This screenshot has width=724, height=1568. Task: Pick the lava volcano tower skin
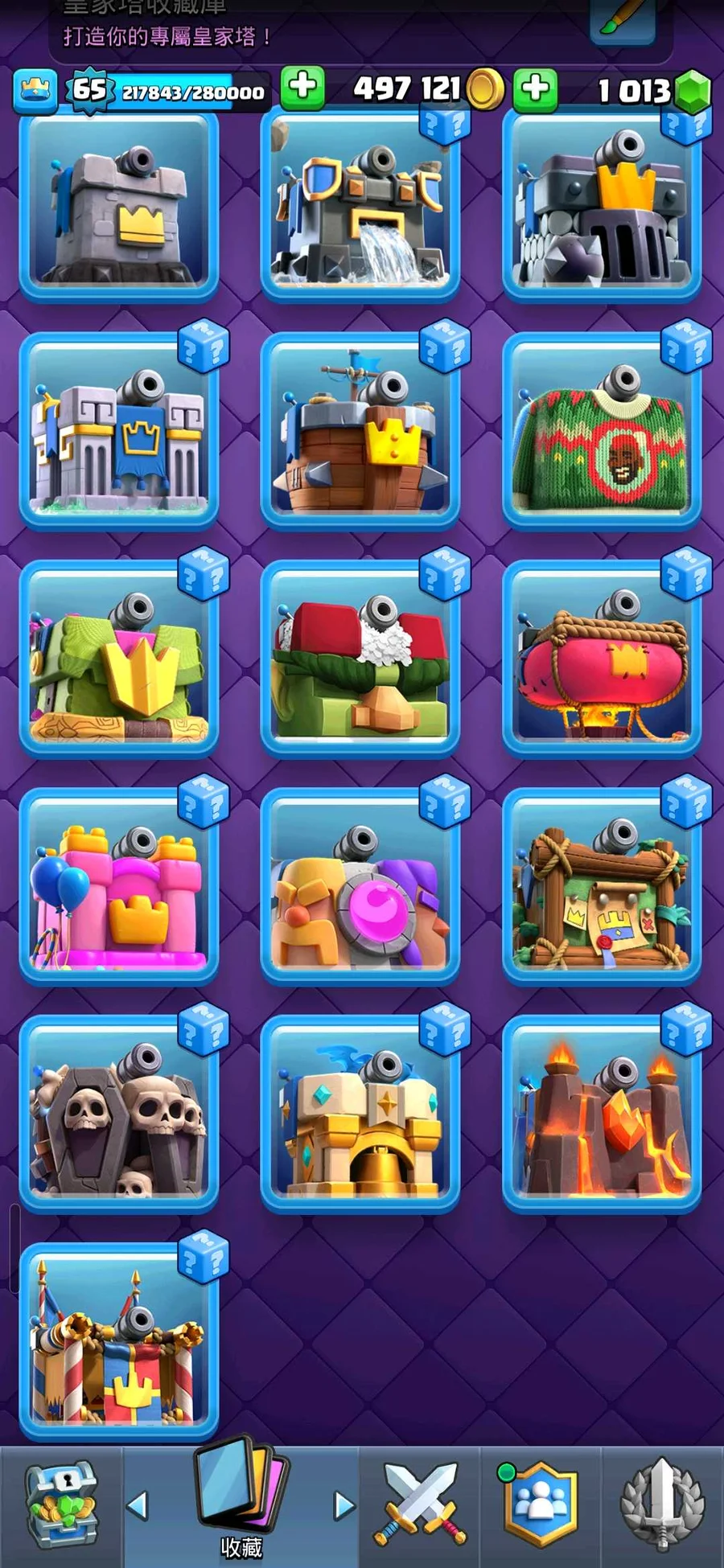coord(601,1115)
